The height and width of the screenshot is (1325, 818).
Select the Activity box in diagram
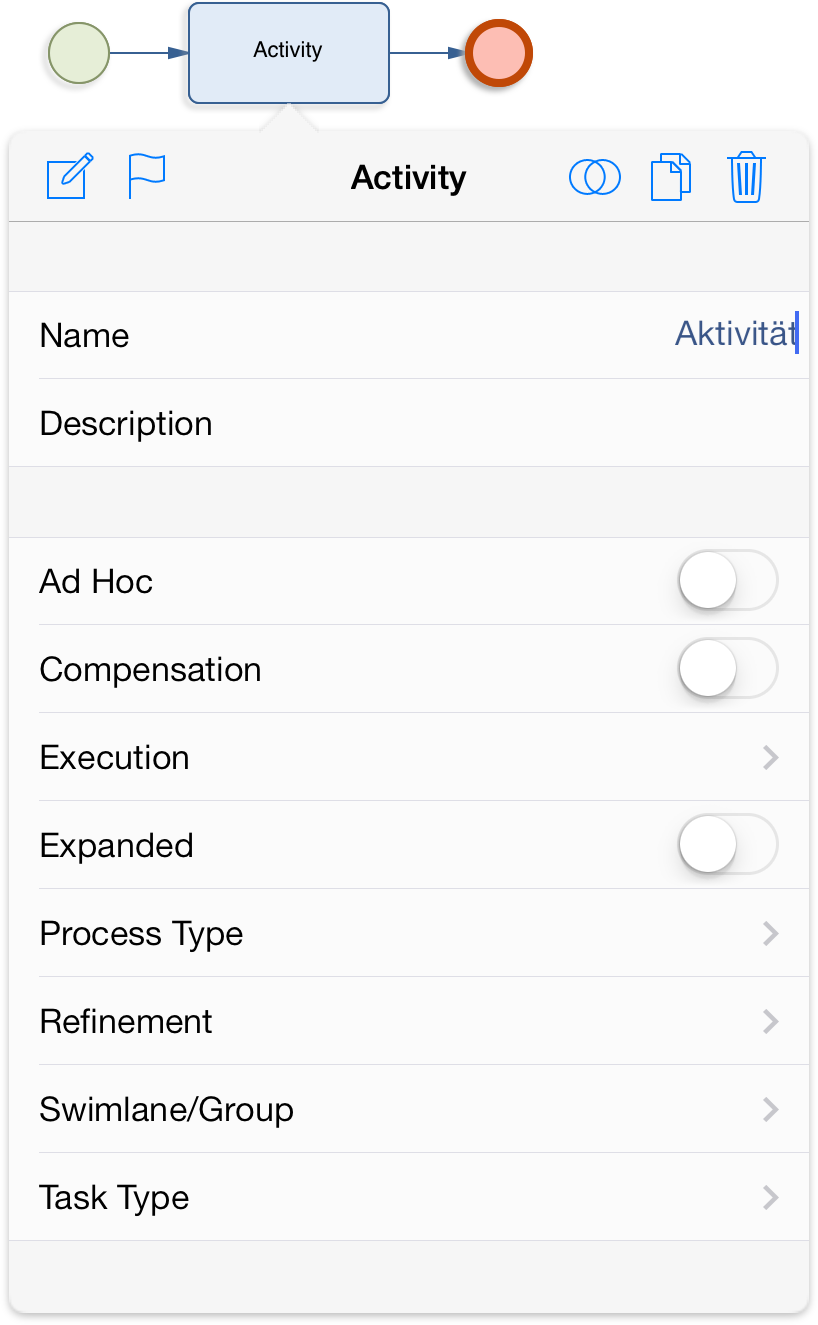[x=289, y=53]
